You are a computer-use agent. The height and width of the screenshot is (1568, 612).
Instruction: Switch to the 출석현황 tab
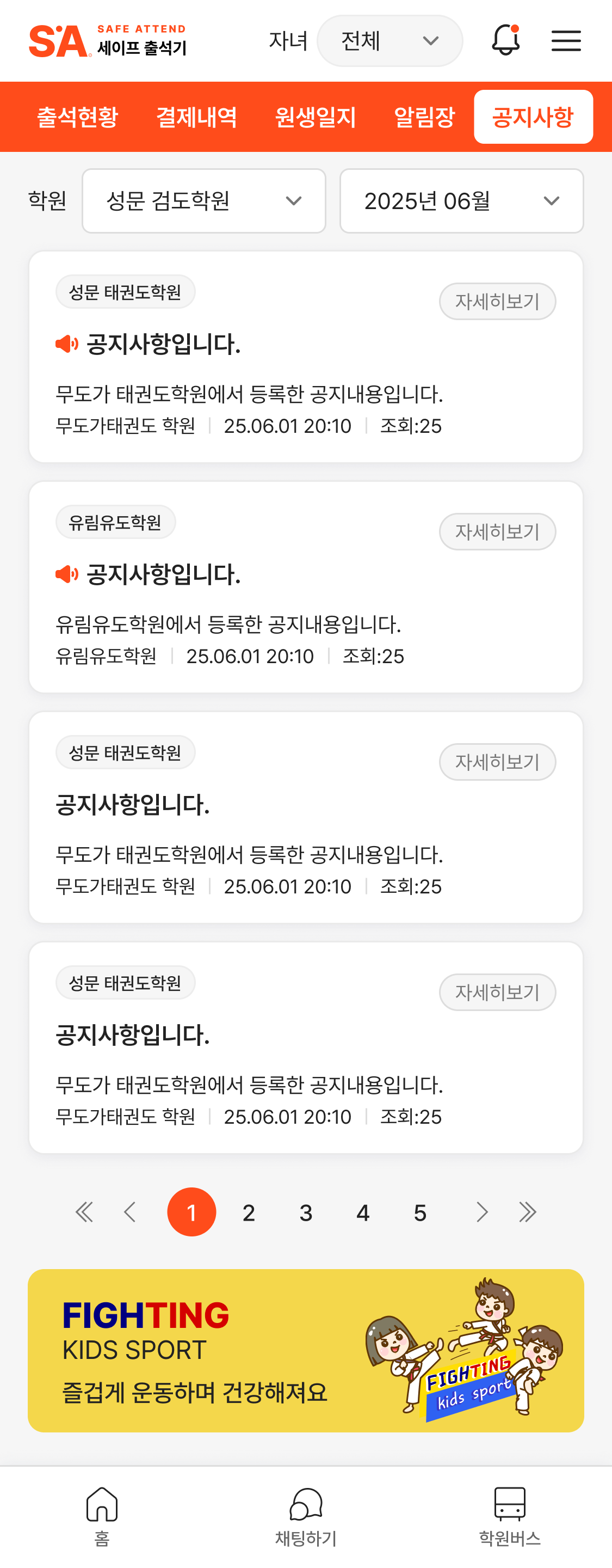[x=77, y=117]
